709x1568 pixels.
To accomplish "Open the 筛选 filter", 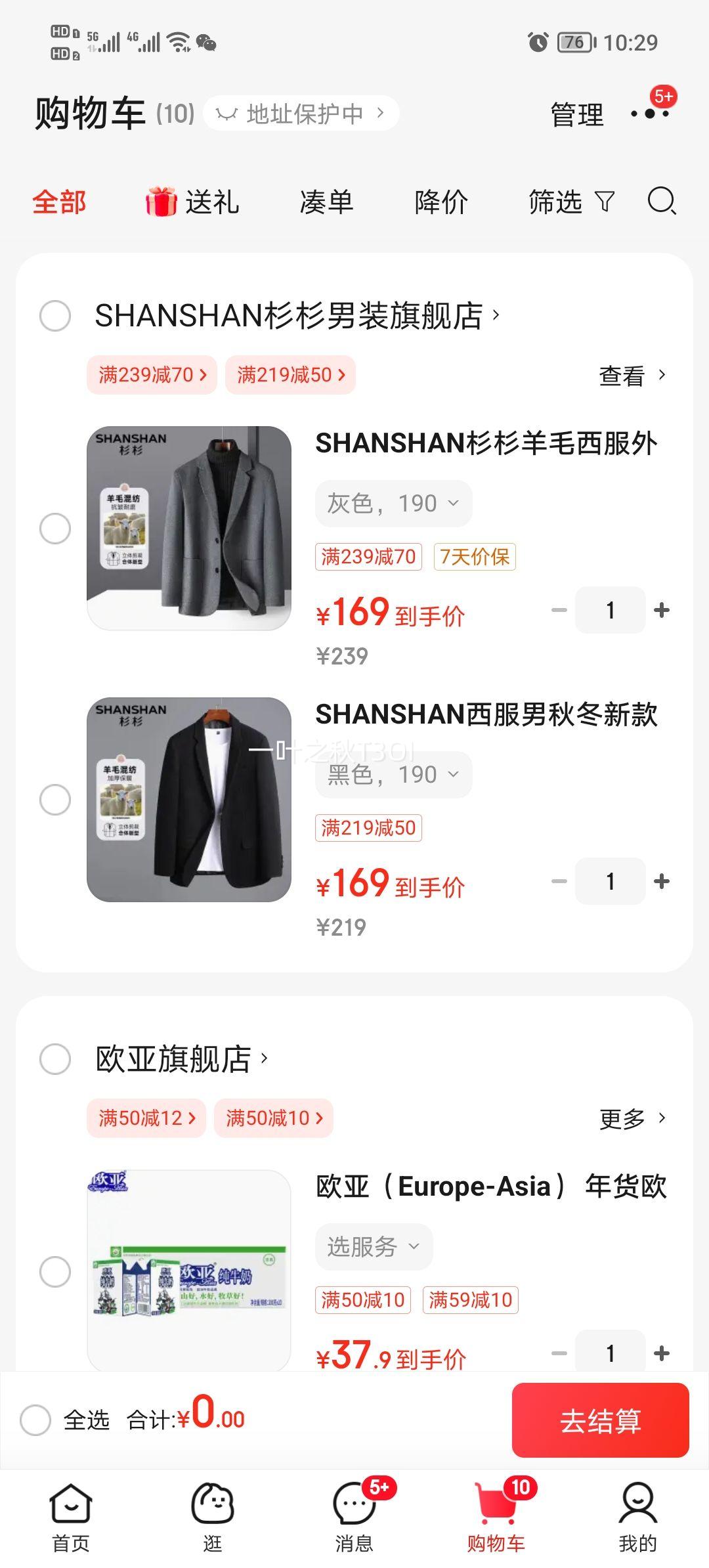I will click(571, 202).
